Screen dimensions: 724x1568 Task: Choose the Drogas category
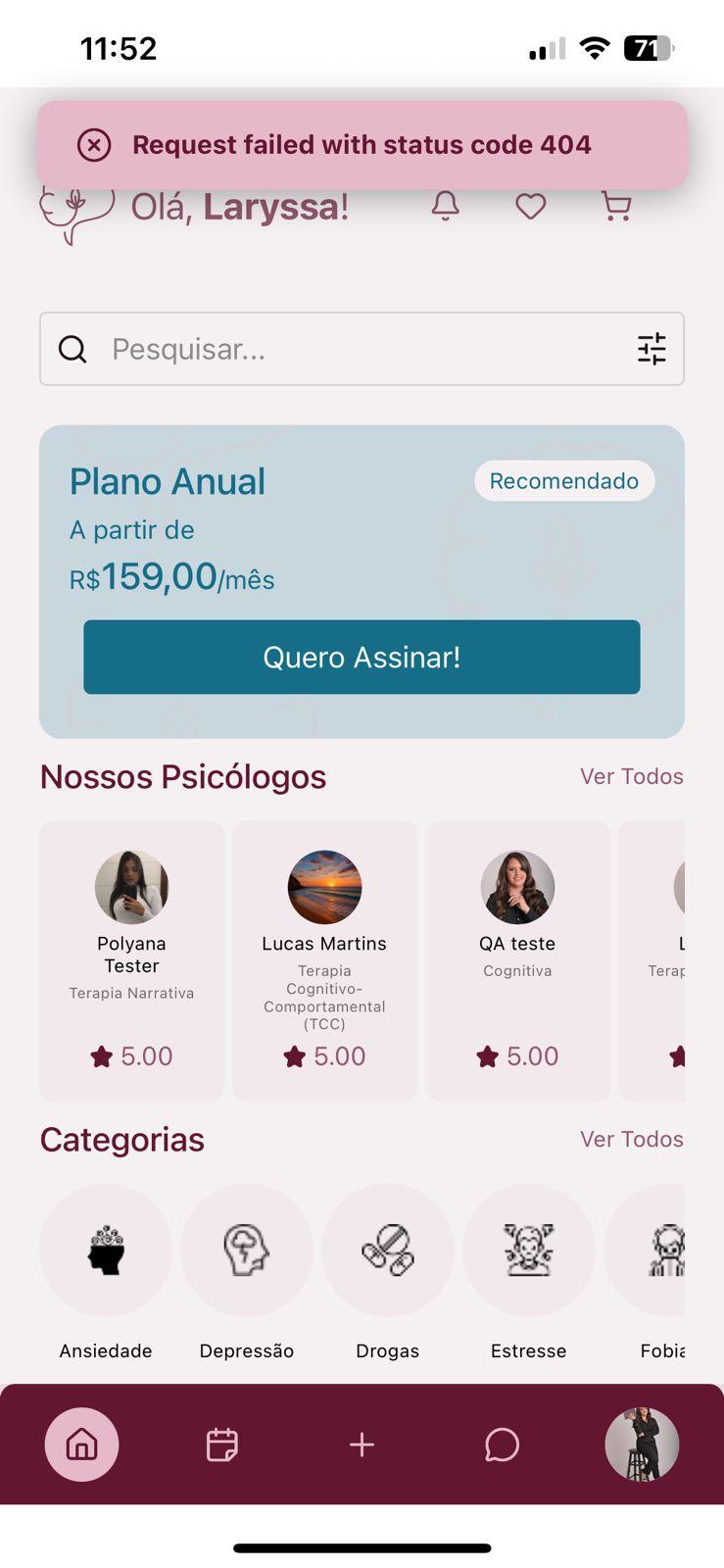tap(388, 1250)
